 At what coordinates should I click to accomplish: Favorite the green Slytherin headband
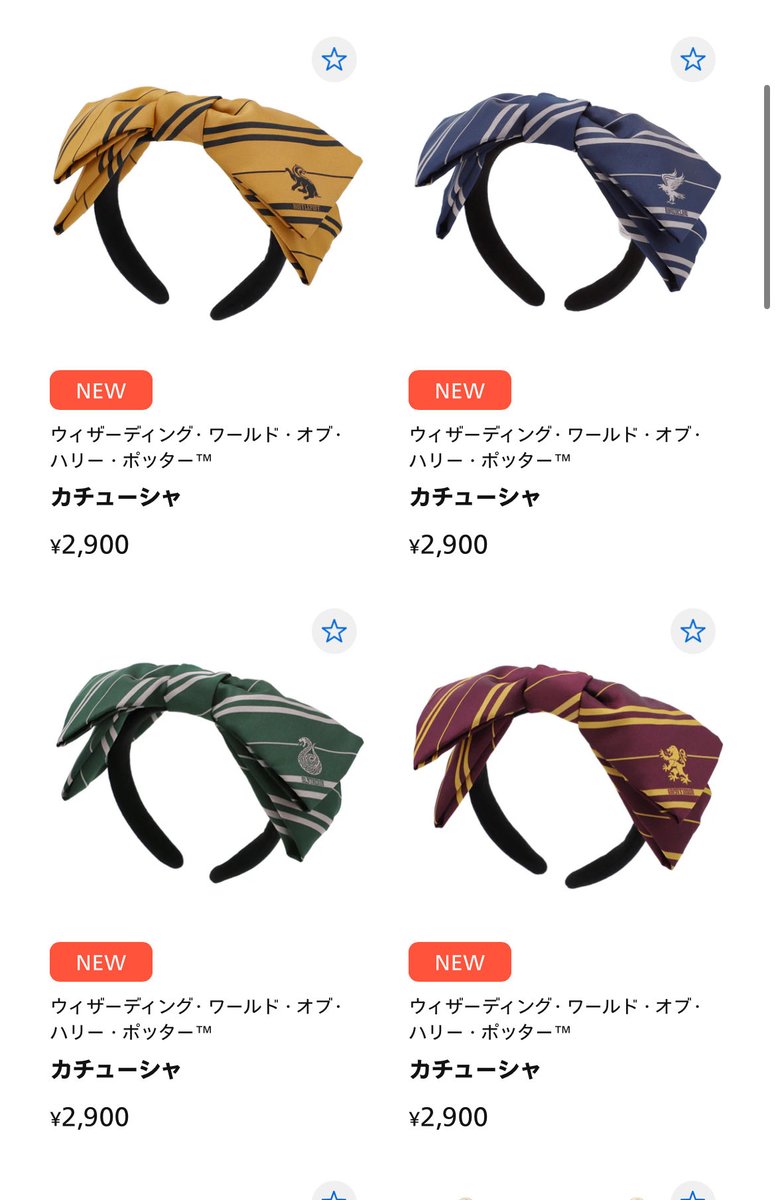click(334, 631)
